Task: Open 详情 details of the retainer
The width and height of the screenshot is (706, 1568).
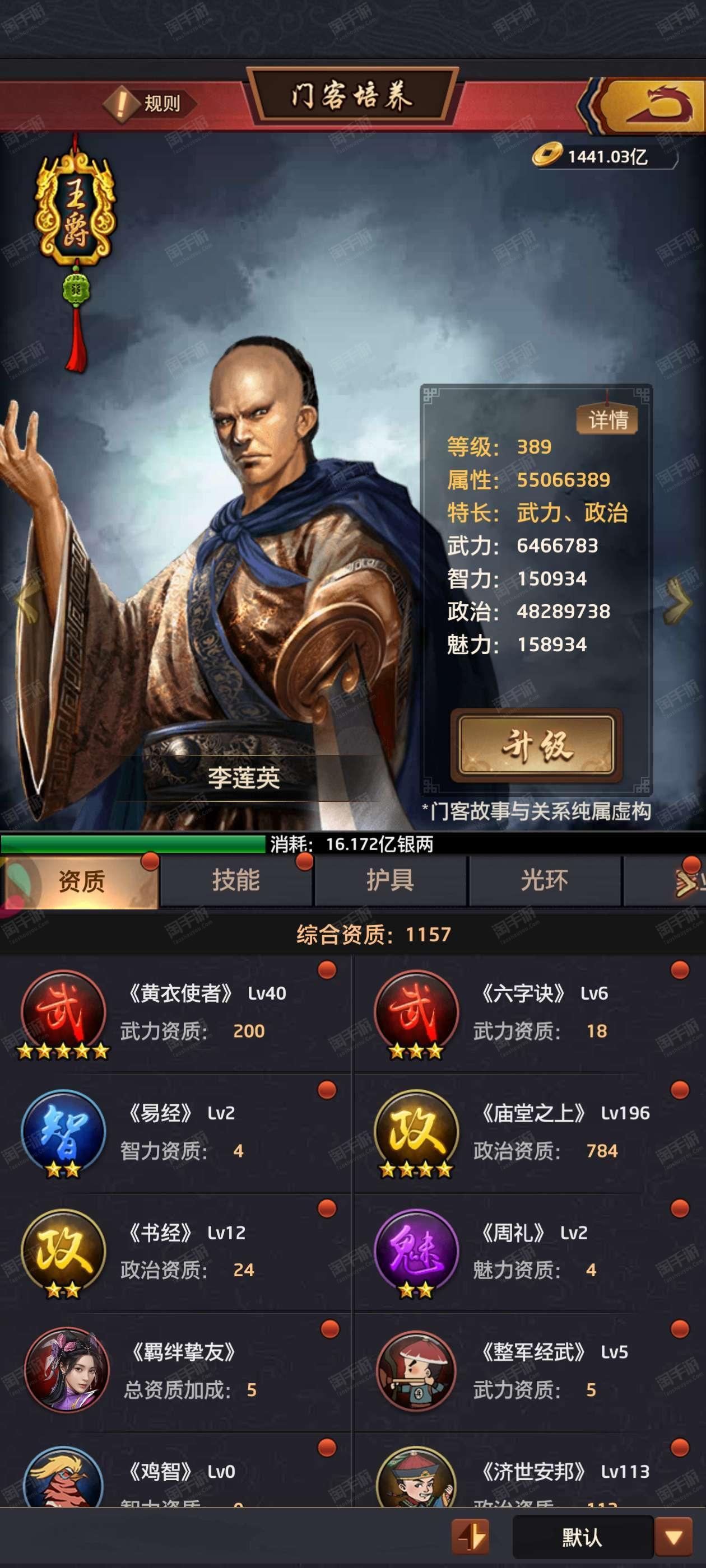Action: (607, 419)
